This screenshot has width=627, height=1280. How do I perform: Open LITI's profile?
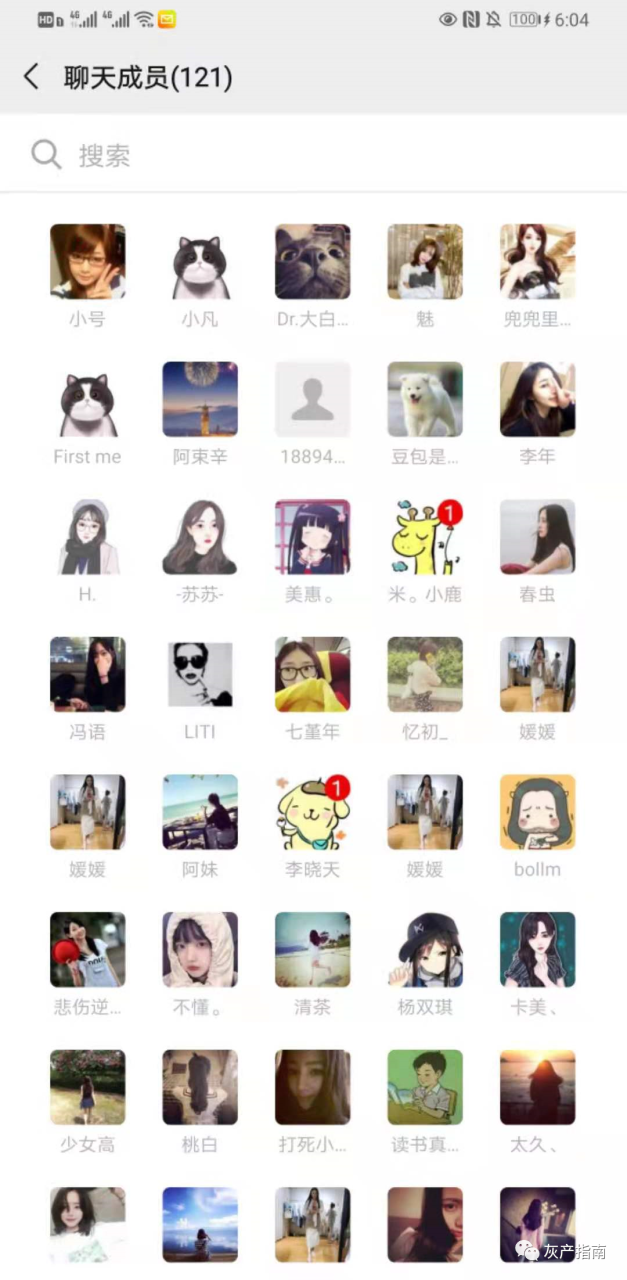point(200,675)
